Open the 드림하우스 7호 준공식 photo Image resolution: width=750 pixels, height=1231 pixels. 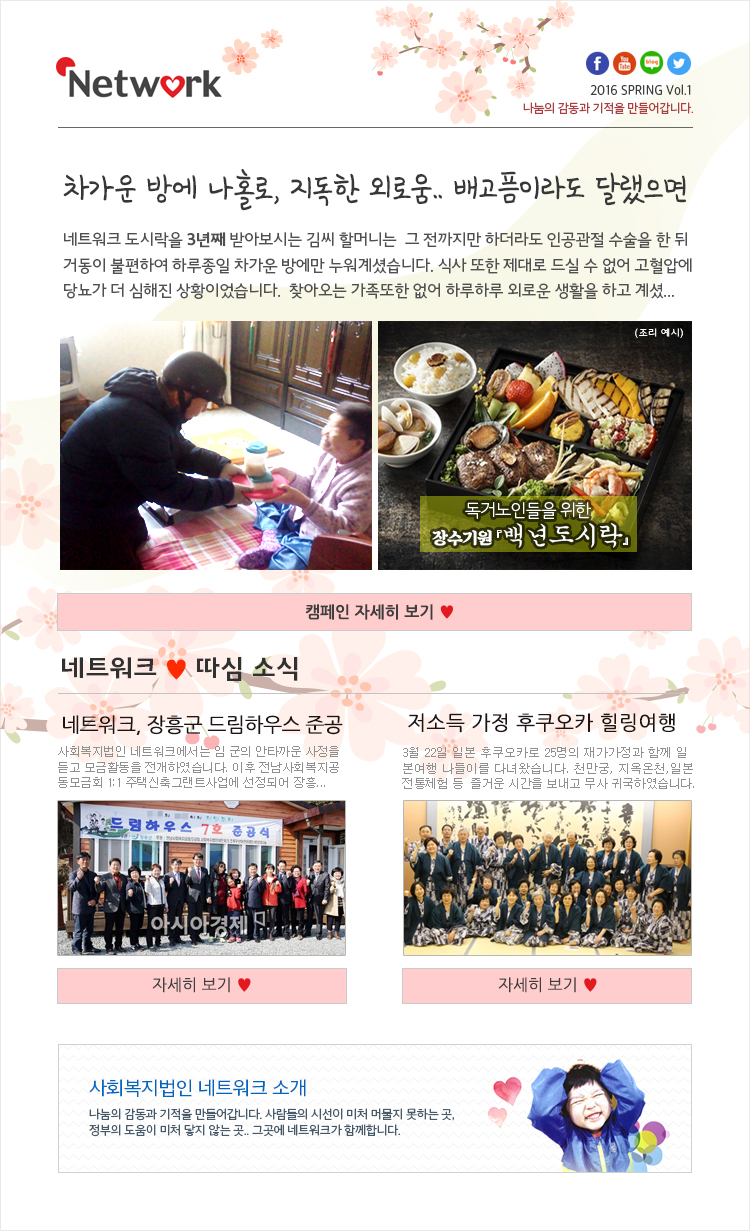(x=202, y=878)
